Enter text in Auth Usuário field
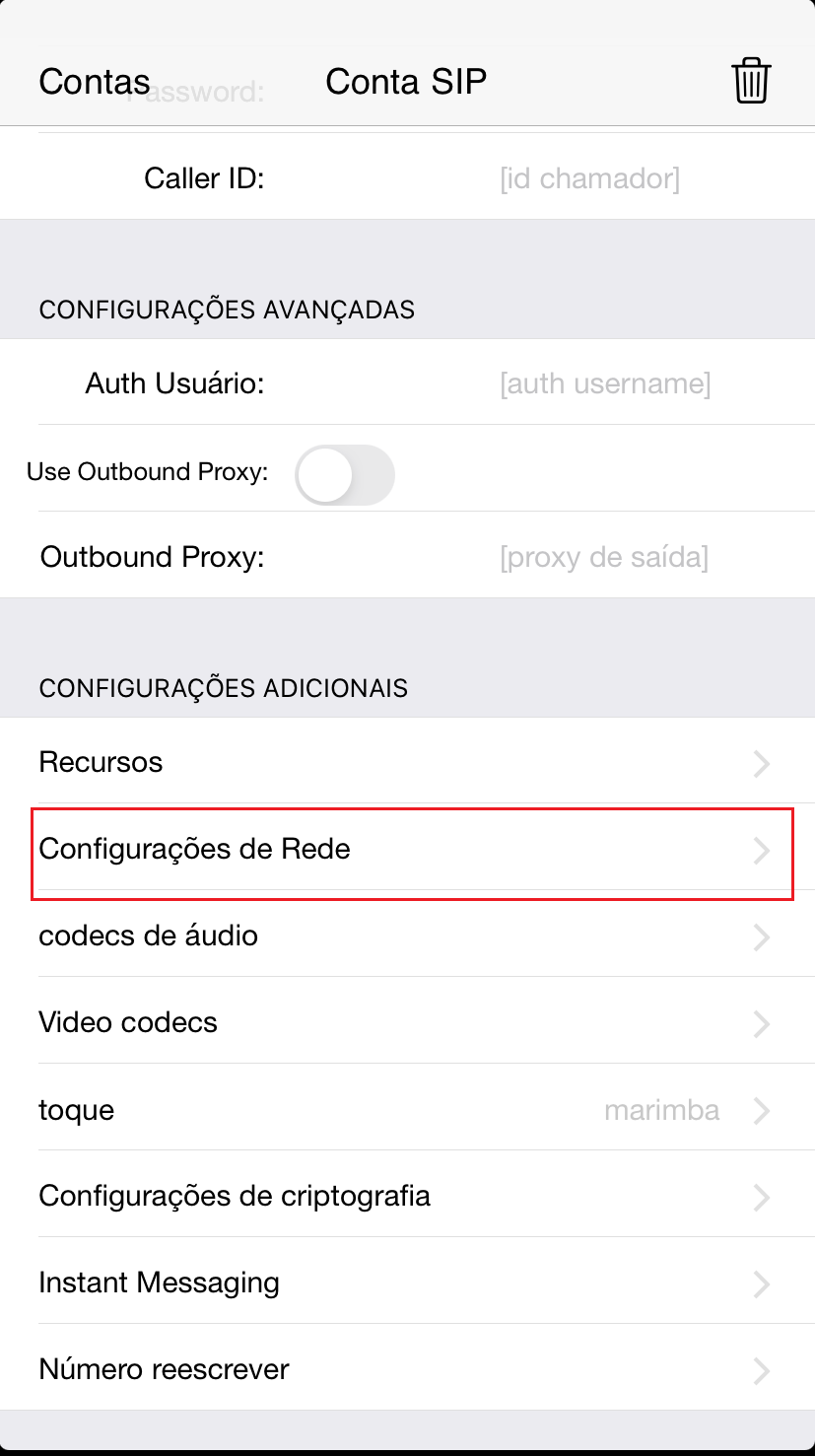The height and width of the screenshot is (1456, 815). [x=604, y=382]
